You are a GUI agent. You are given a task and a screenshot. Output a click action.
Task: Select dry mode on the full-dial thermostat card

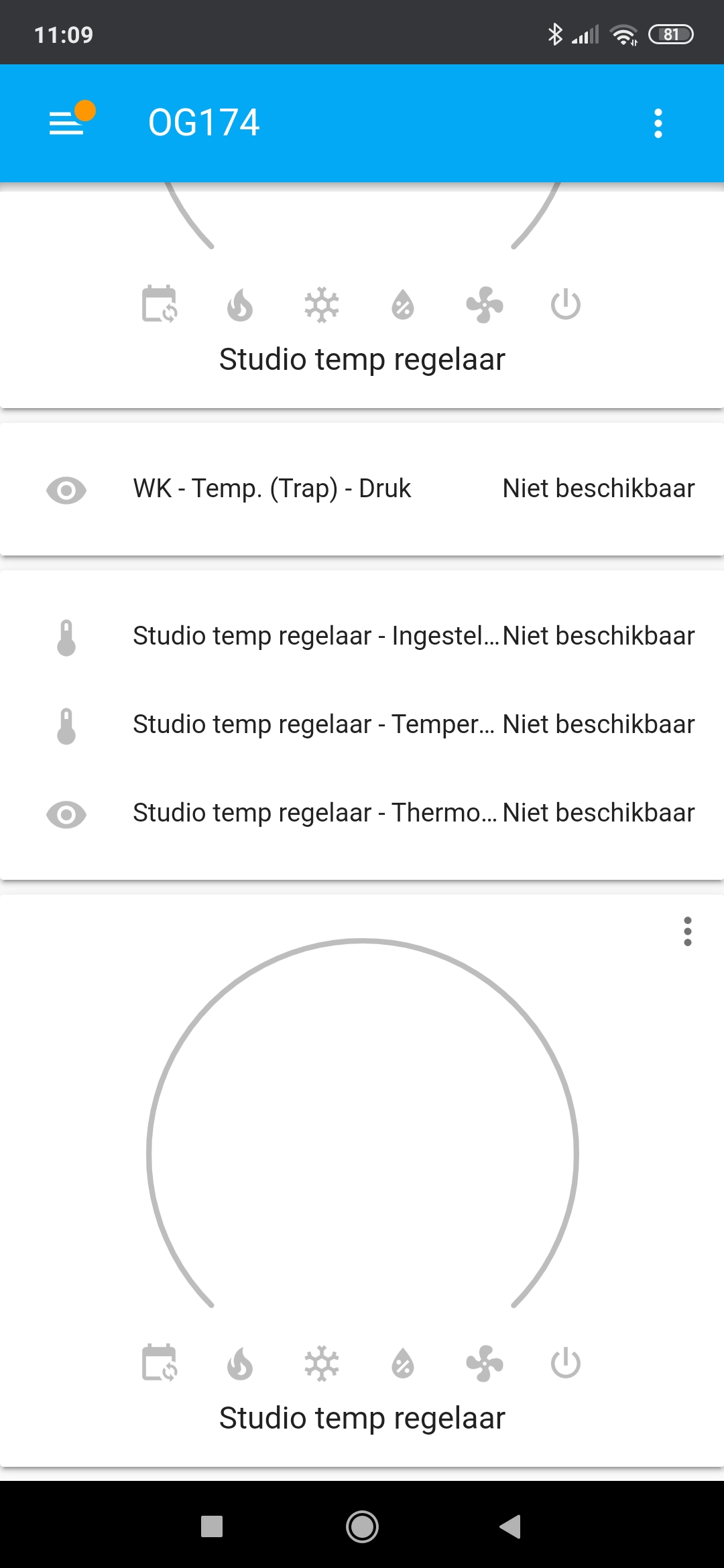pos(403,1364)
